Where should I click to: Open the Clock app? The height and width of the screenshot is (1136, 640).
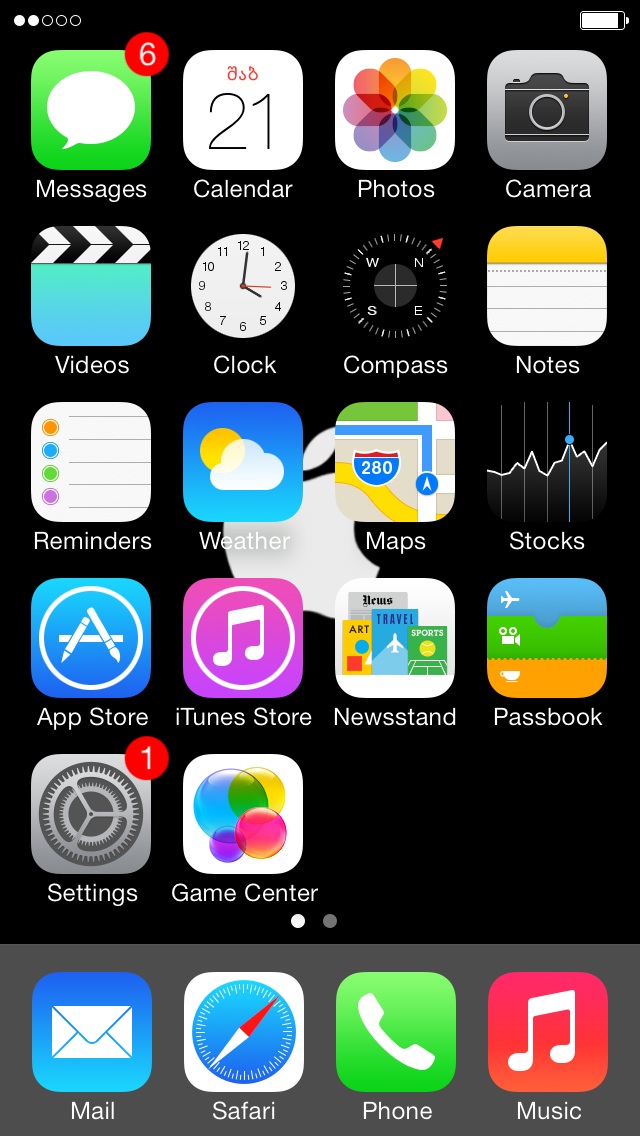tap(243, 286)
